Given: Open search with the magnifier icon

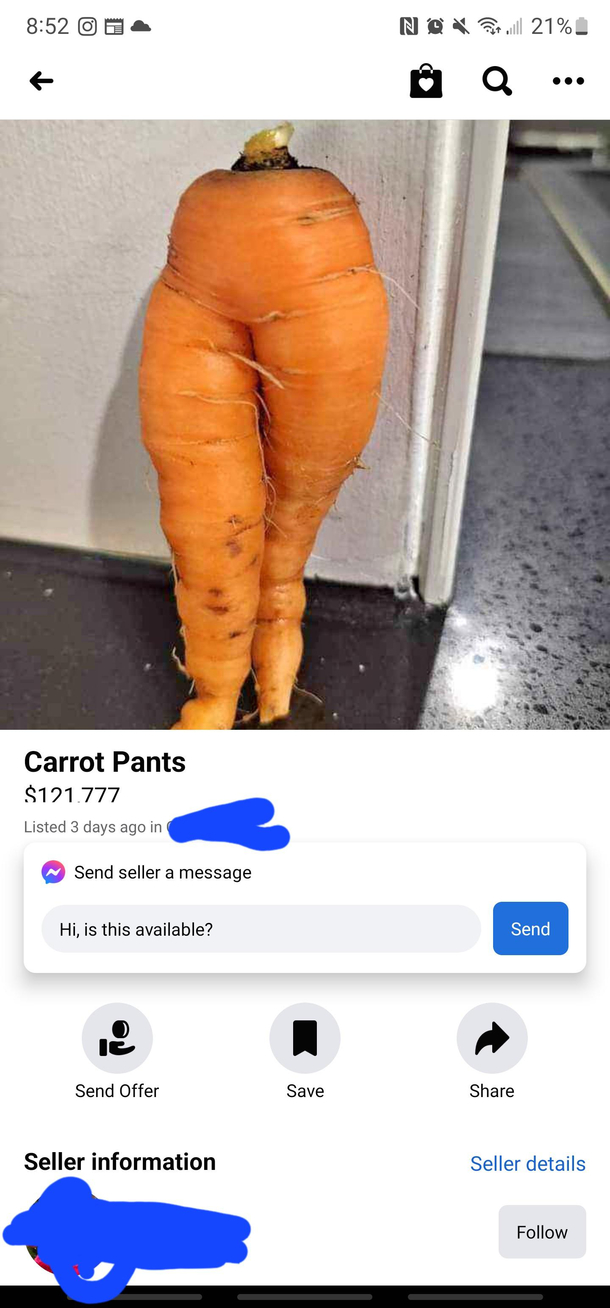Looking at the screenshot, I should click(497, 81).
